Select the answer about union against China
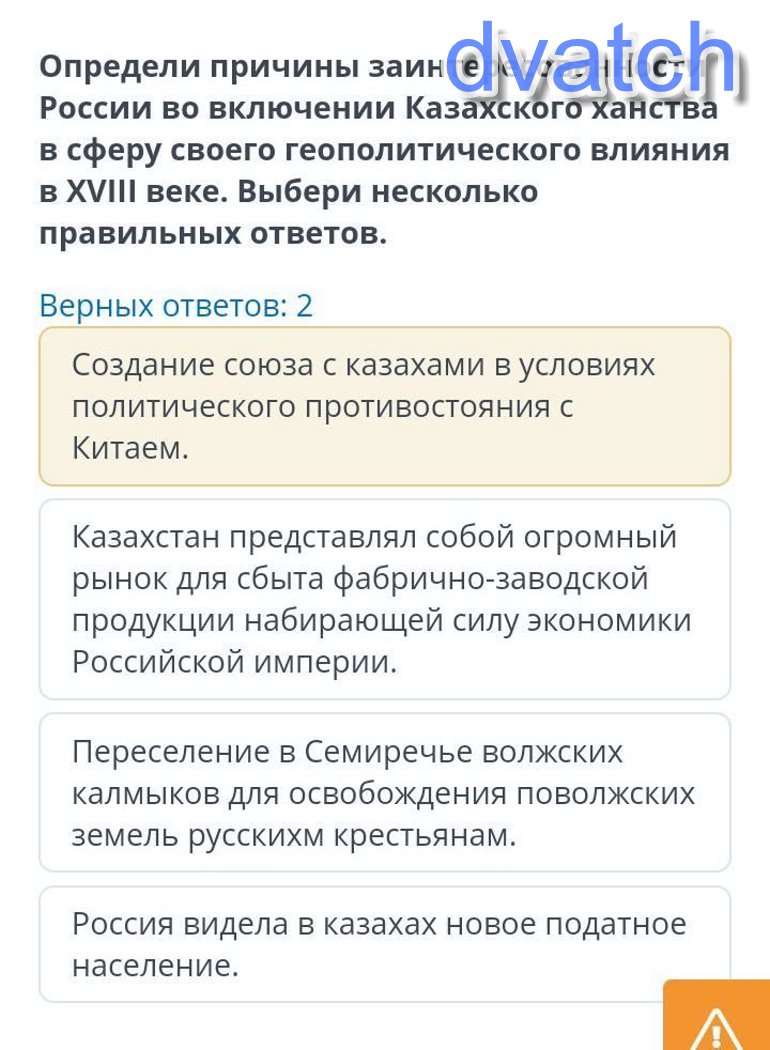 385,406
